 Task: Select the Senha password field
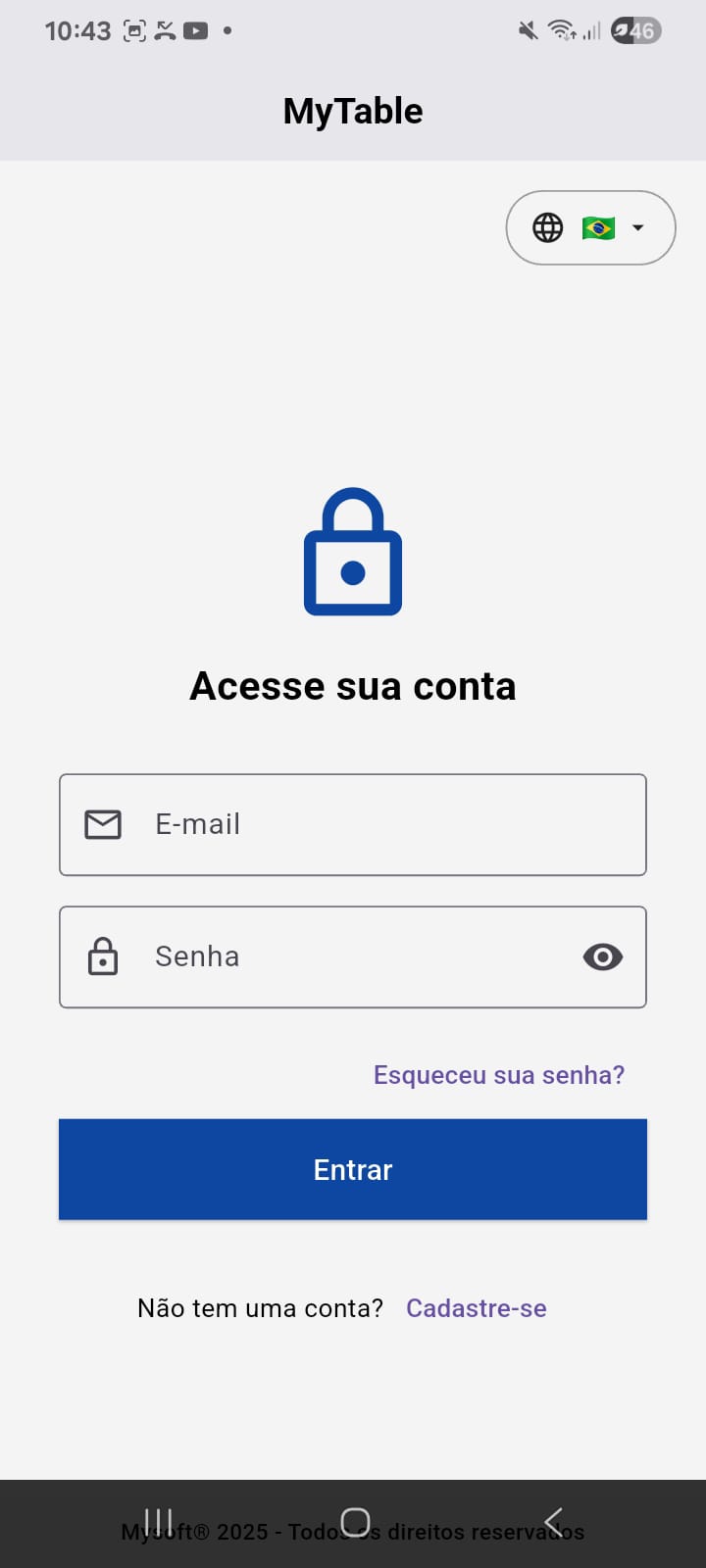pyautogui.click(x=353, y=956)
